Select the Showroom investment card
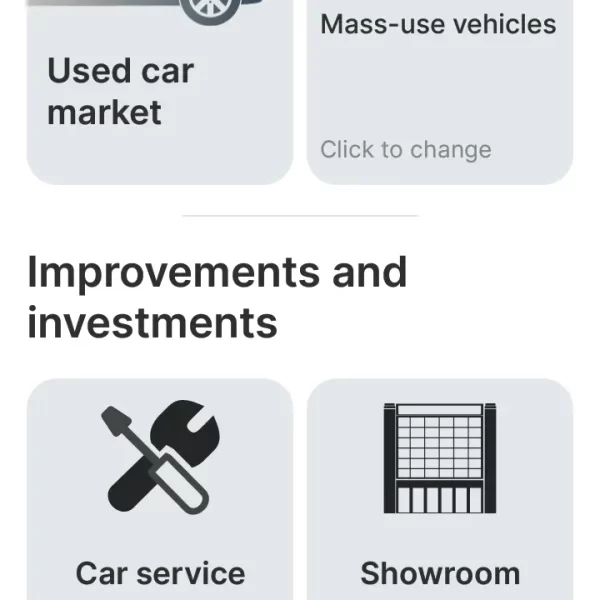The width and height of the screenshot is (600, 600). pos(440,490)
